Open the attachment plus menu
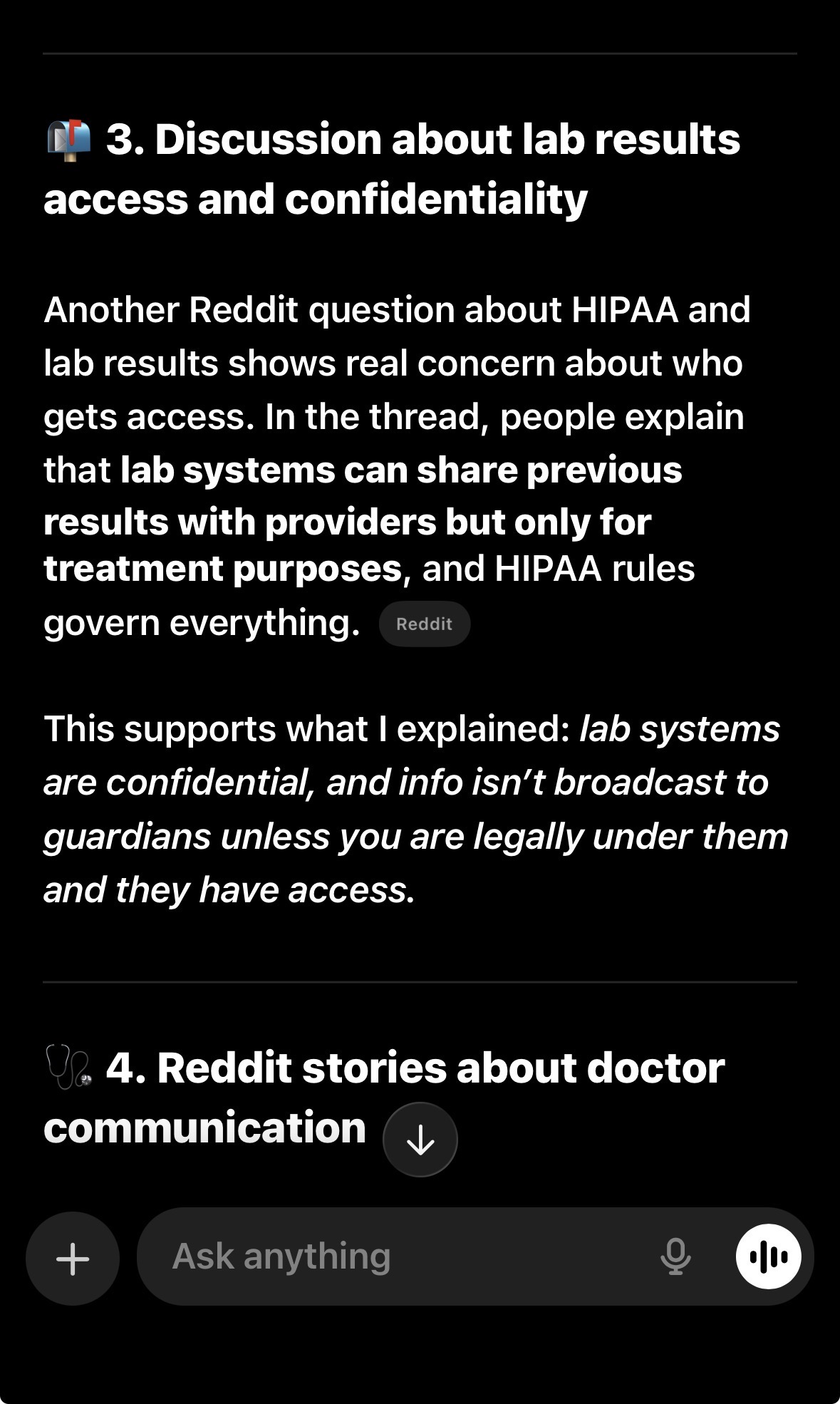840x1404 pixels. (73, 1258)
